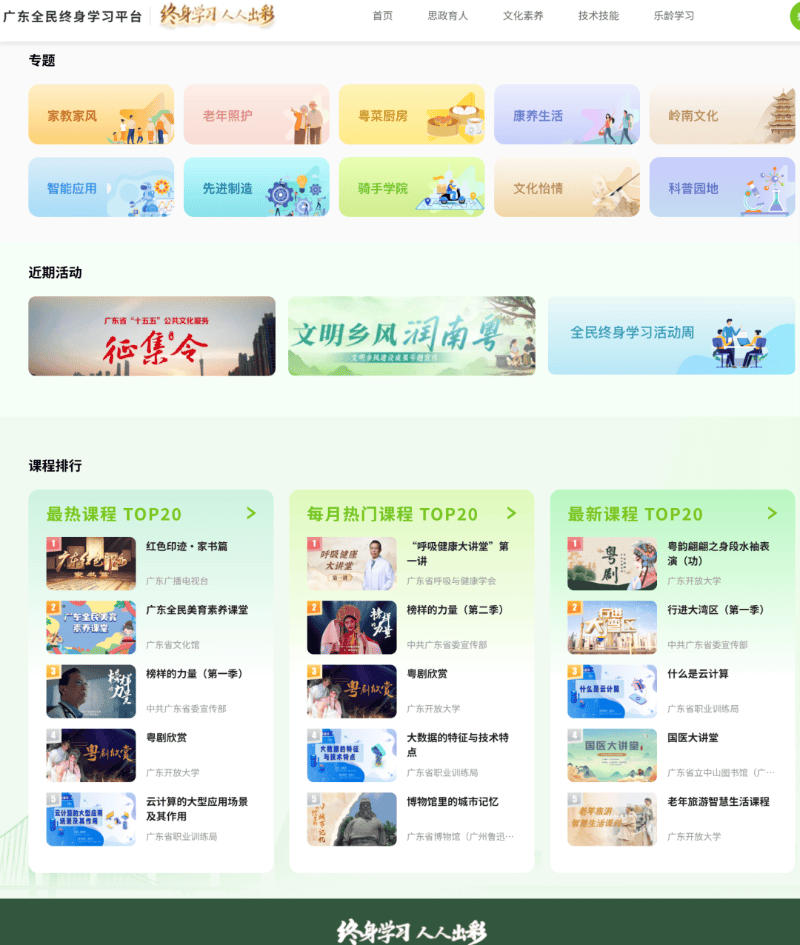Switch to the 乐龄学习 tab
Screen dimensions: 800x945
tap(673, 16)
